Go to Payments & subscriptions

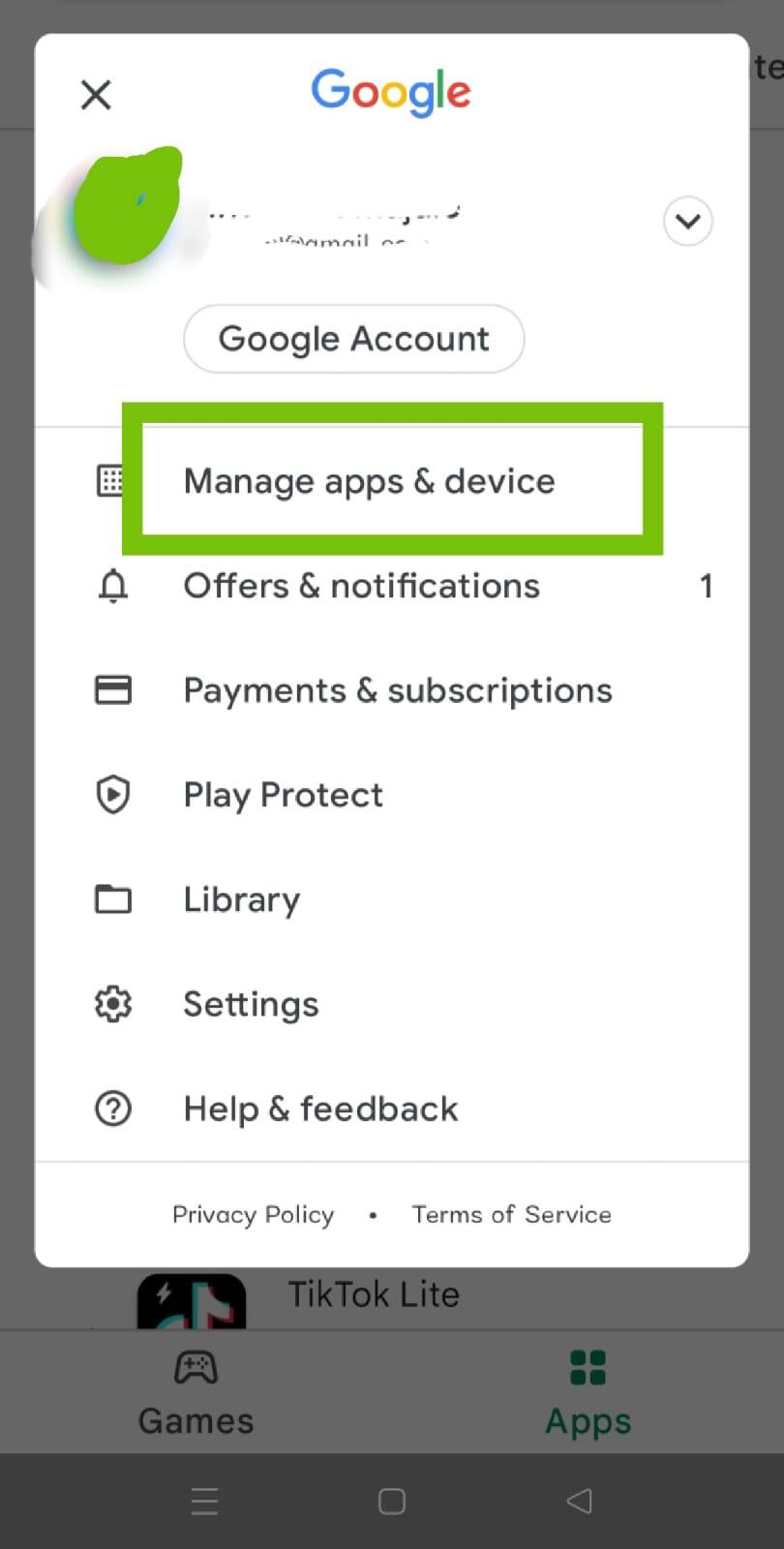click(392, 690)
